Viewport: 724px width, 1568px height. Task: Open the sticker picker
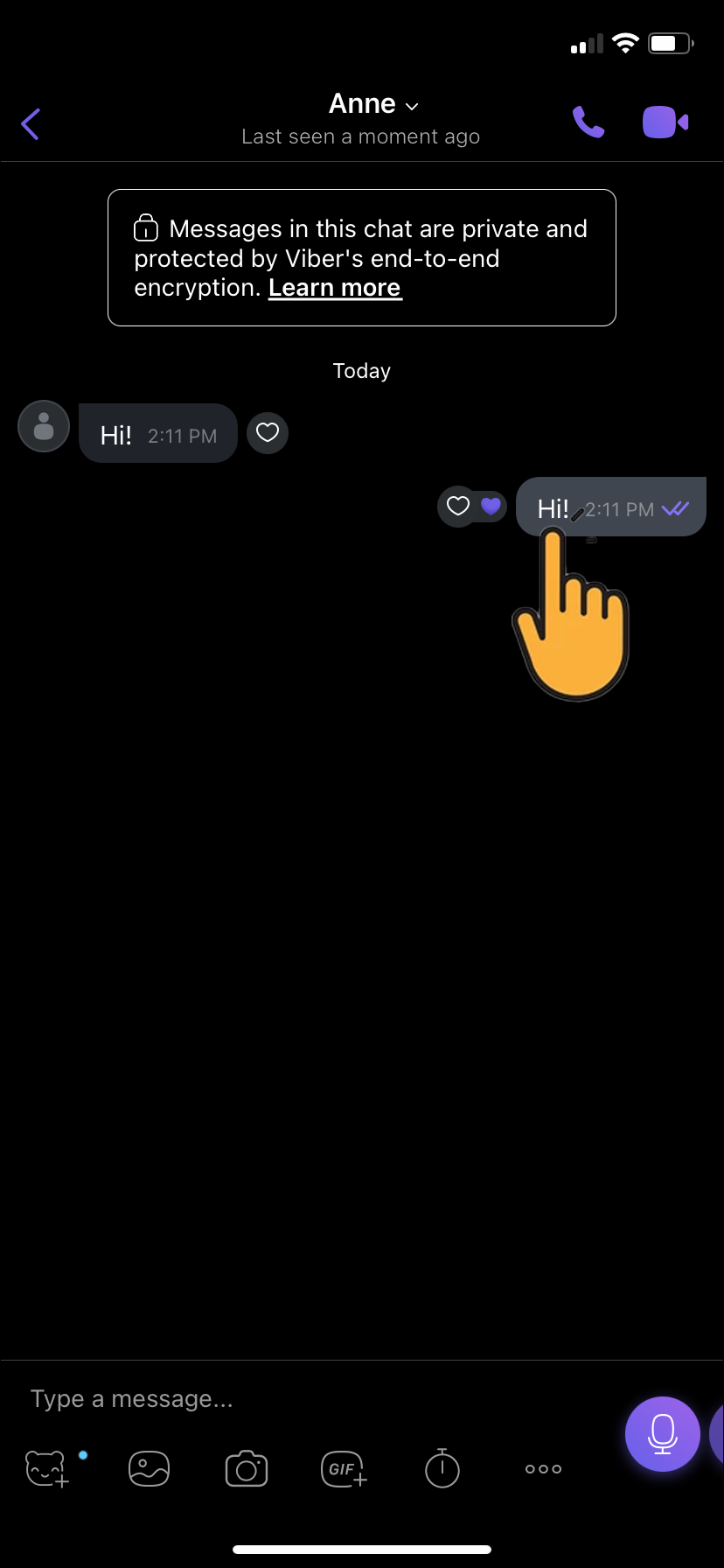coord(47,1469)
